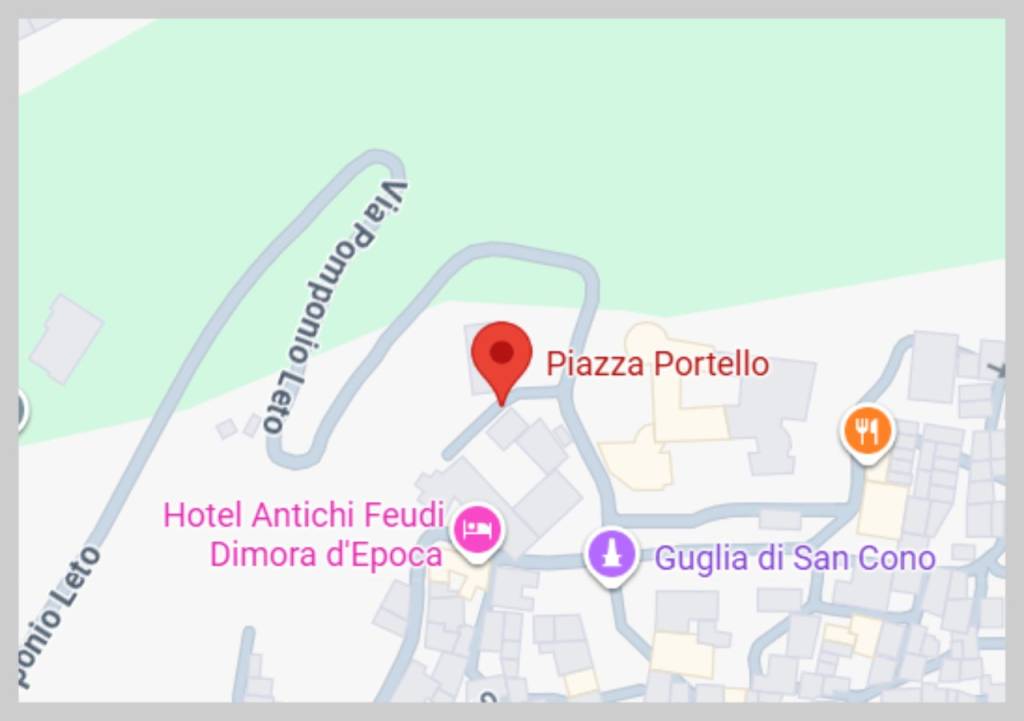Select the Guglia di San Cono marker
The height and width of the screenshot is (721, 1024).
pyautogui.click(x=611, y=554)
